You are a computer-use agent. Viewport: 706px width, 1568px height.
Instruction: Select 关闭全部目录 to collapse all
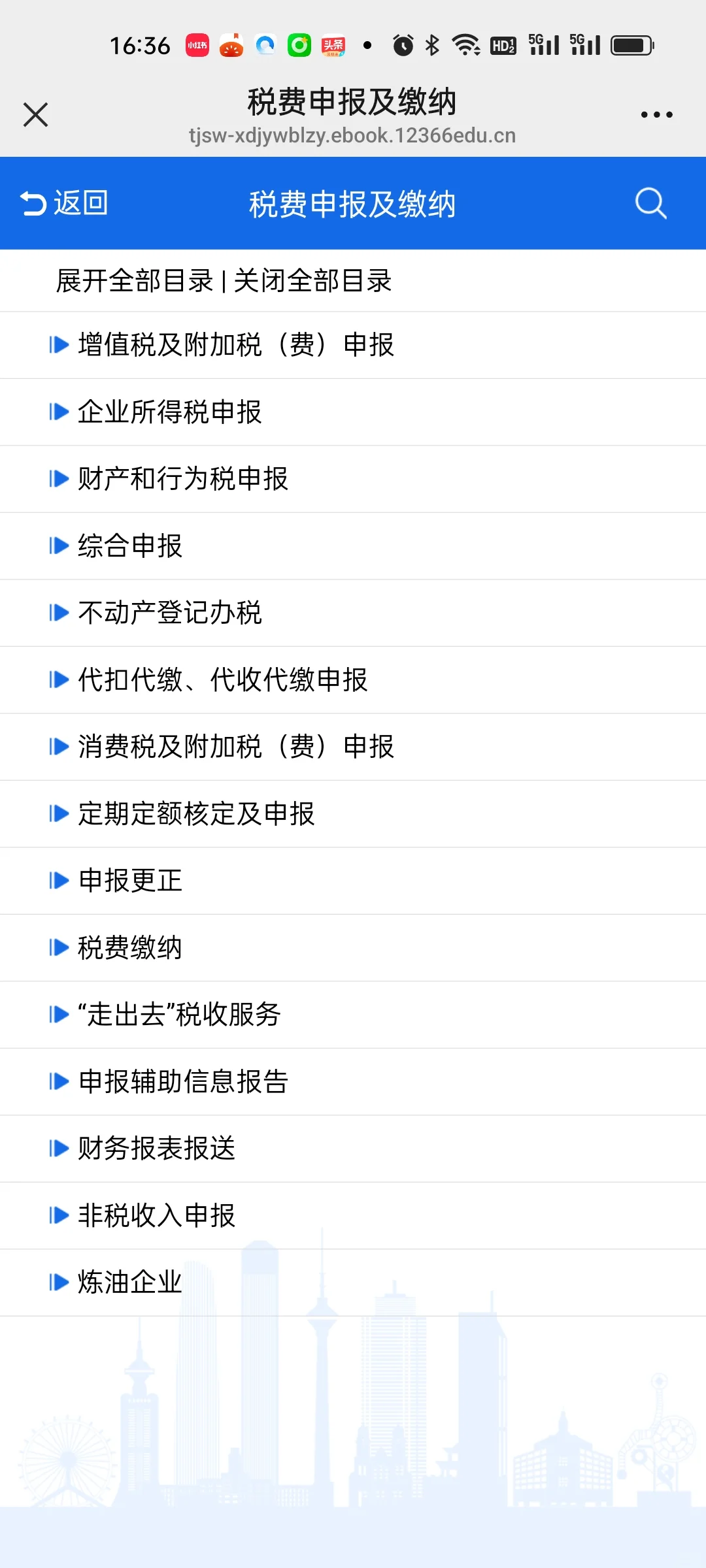313,281
